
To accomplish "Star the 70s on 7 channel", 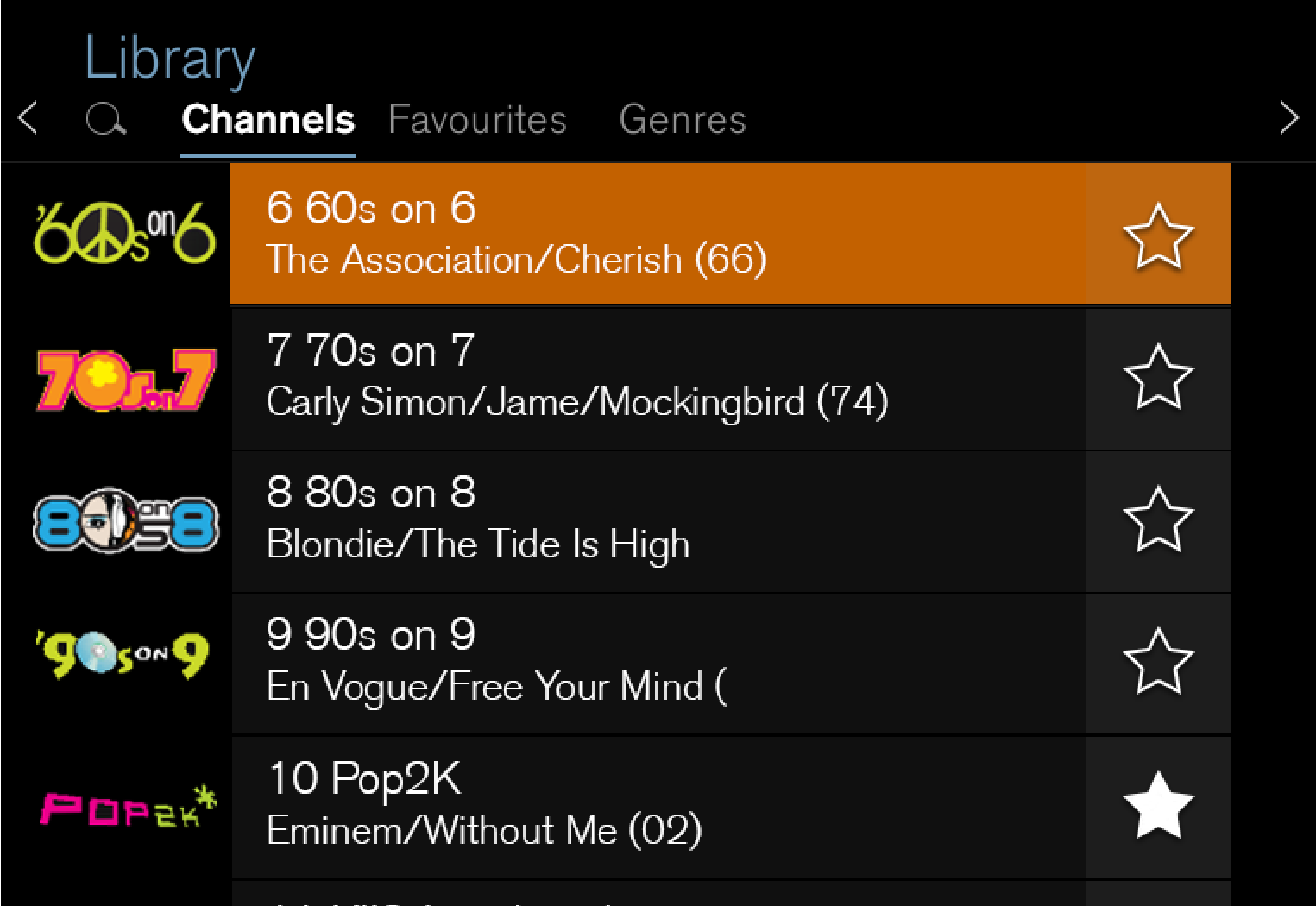I will tap(1157, 377).
